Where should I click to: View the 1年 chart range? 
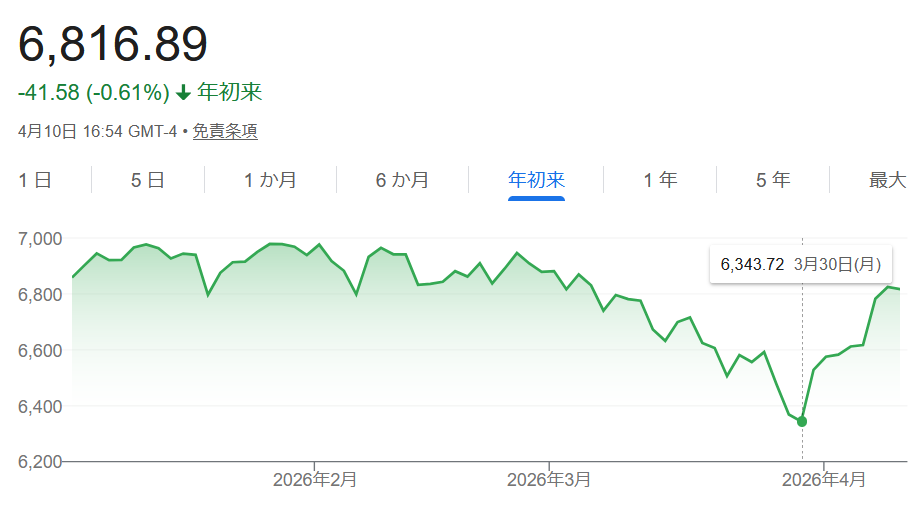[660, 180]
